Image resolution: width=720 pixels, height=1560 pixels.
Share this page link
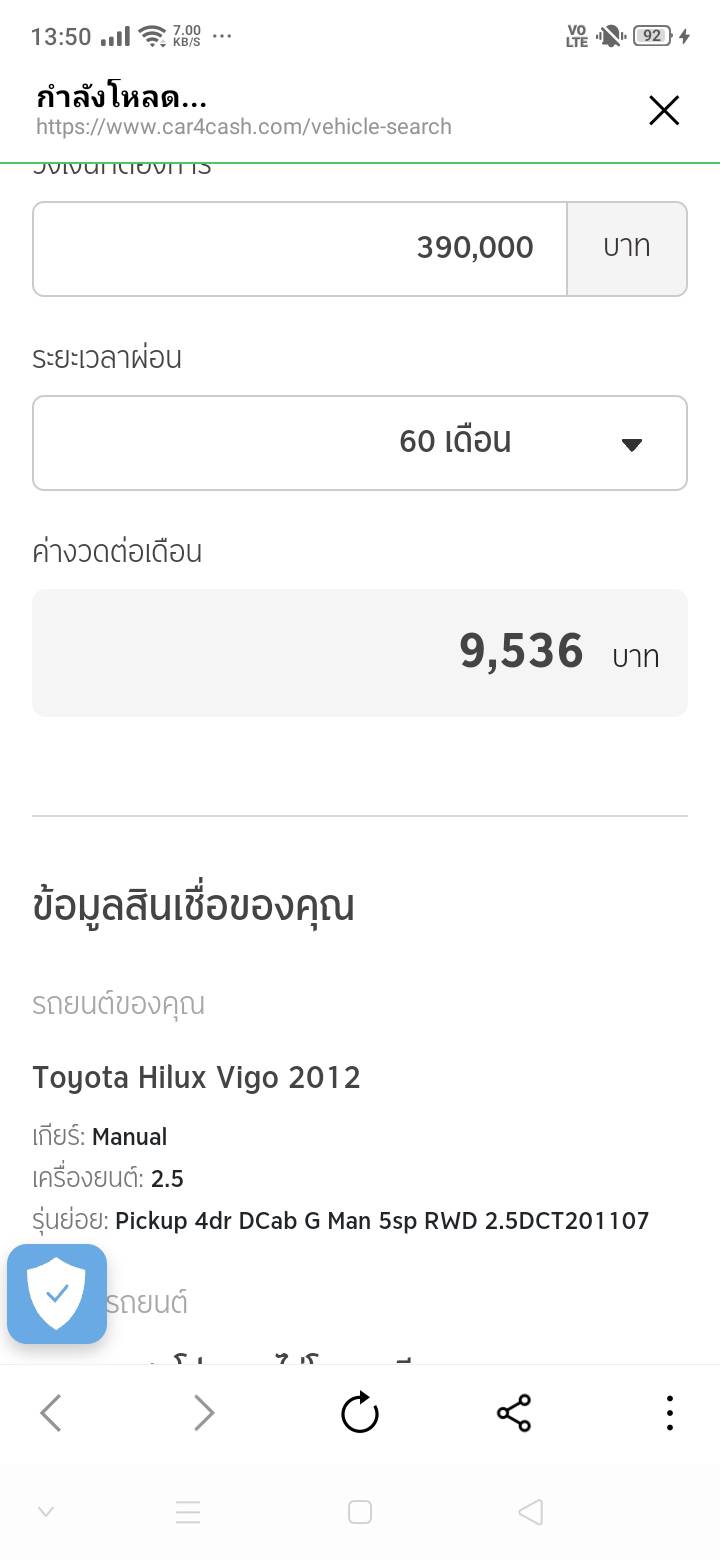tap(514, 1413)
